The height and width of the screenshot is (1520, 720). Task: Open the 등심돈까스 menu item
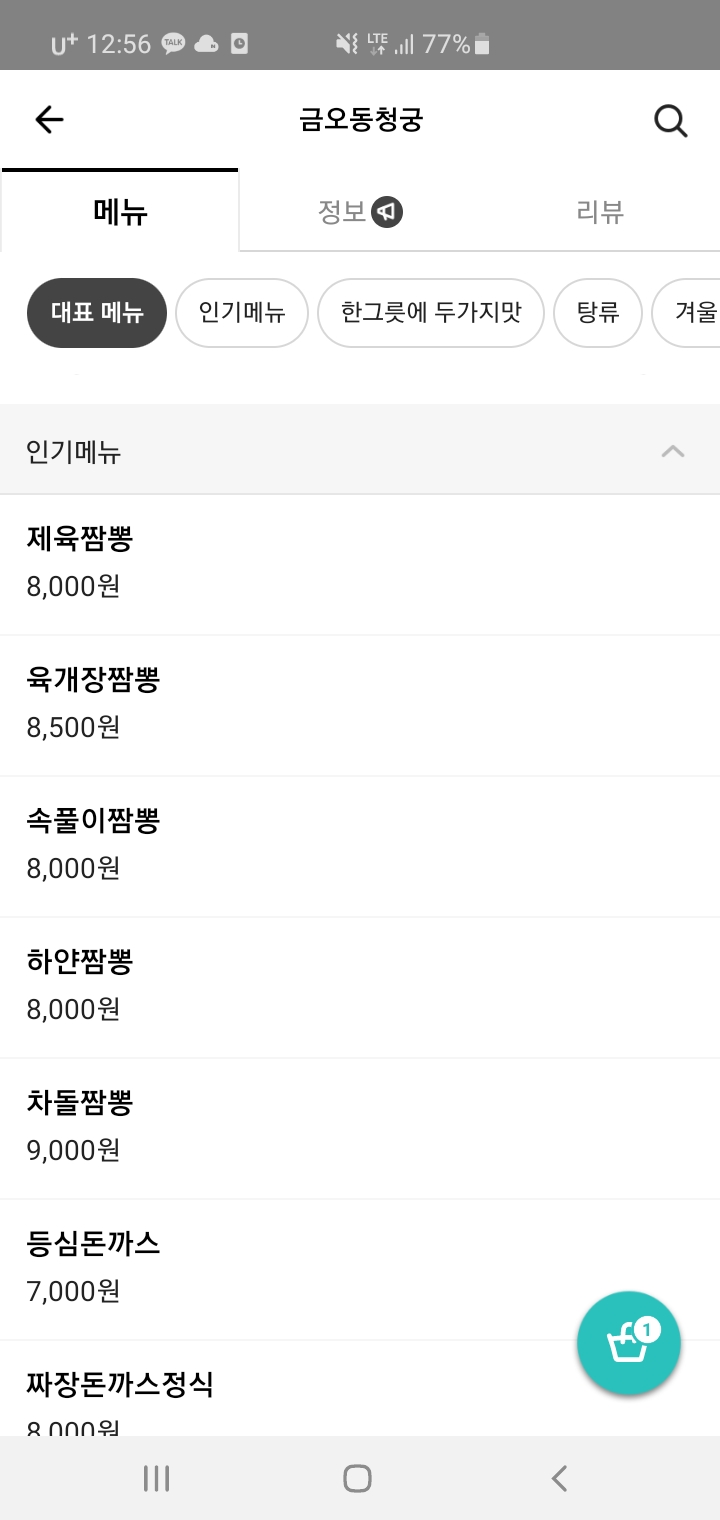tap(300, 1268)
